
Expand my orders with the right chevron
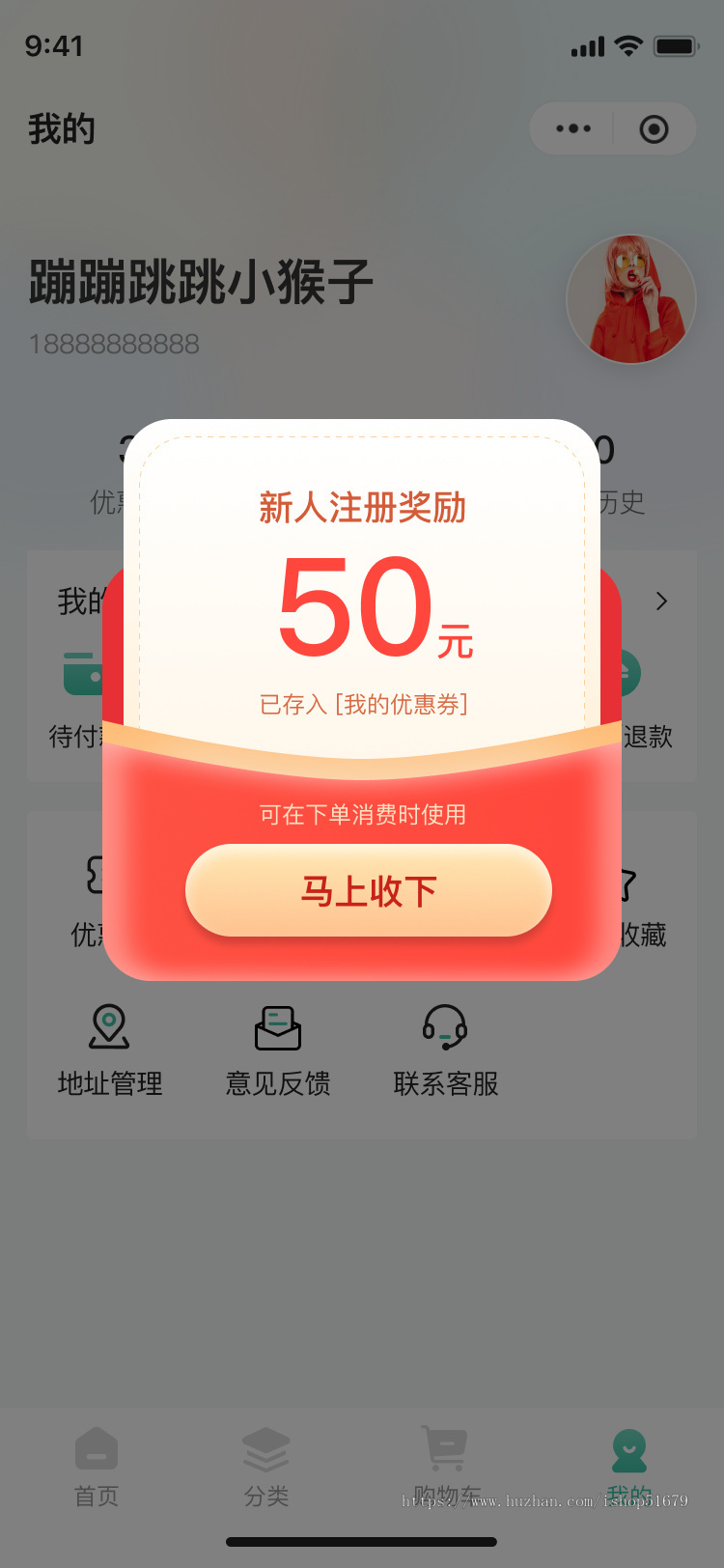click(661, 601)
